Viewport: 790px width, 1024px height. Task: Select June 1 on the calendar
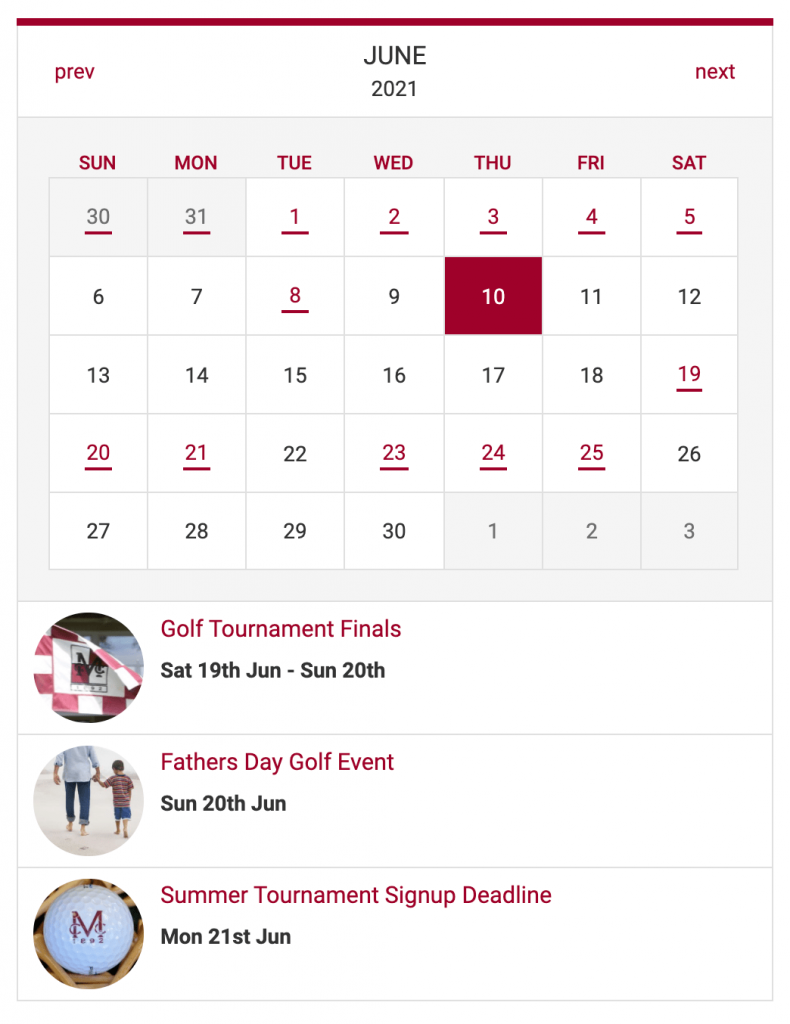pos(295,217)
